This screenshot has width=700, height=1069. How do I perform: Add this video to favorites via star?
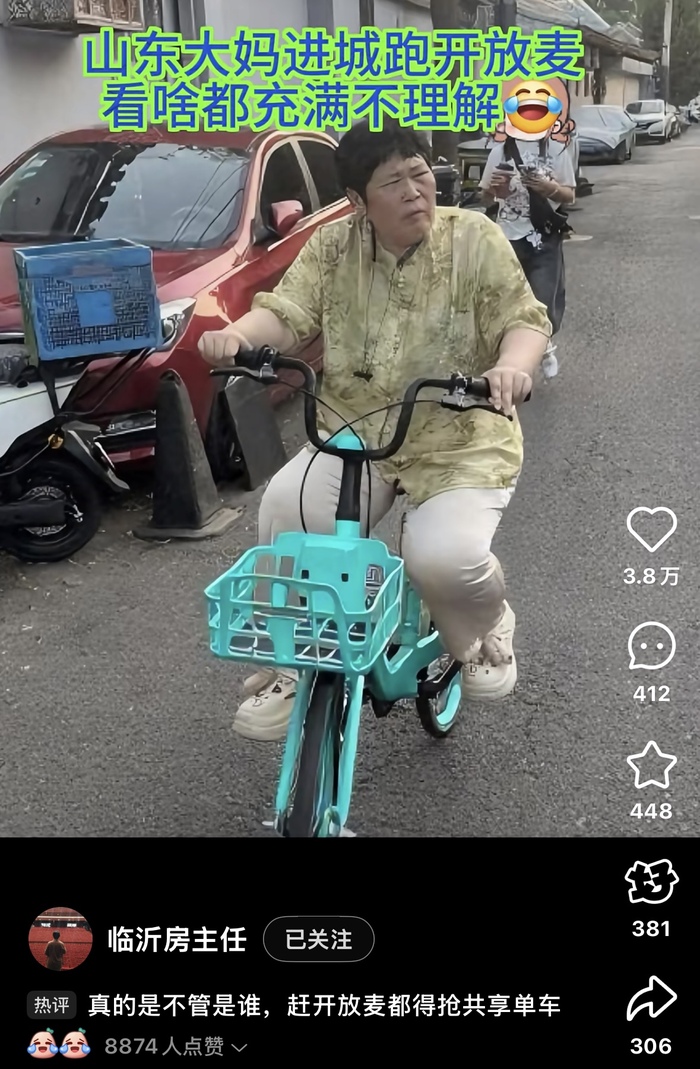tap(651, 765)
